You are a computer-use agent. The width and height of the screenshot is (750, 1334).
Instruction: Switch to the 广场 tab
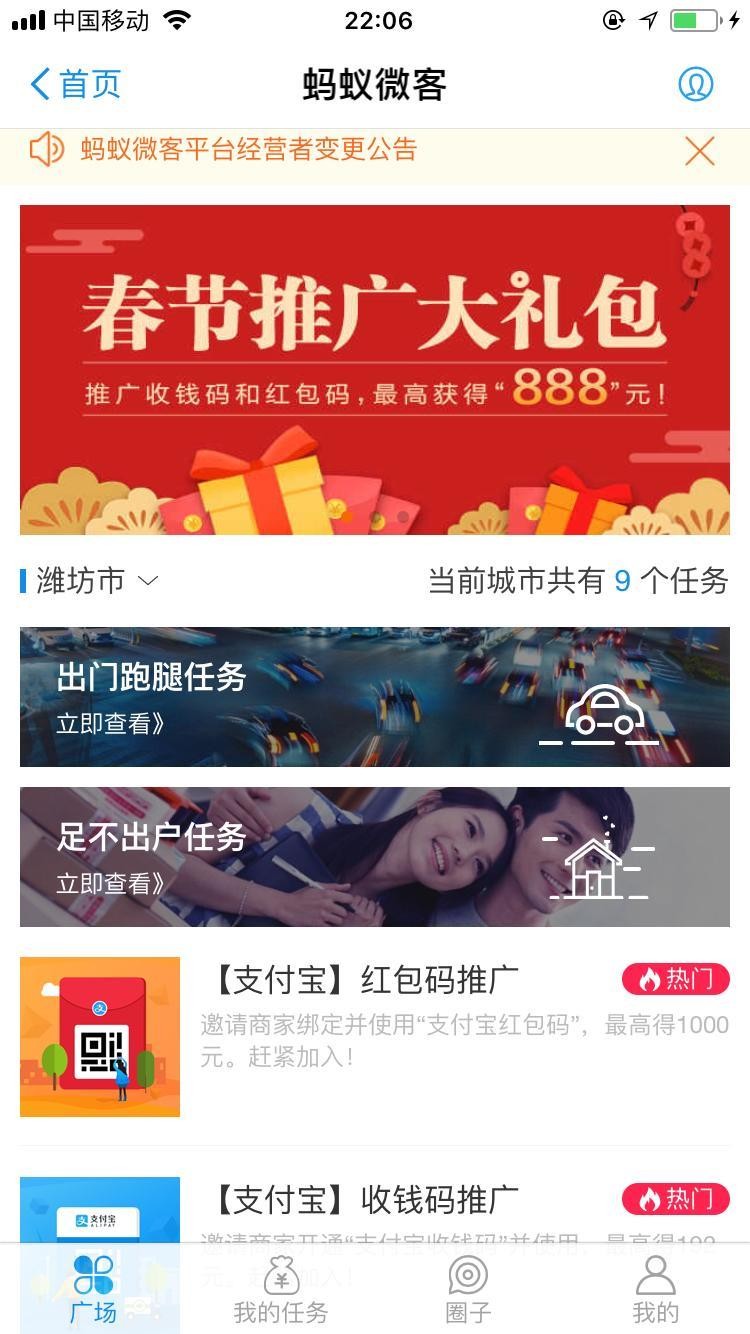tap(93, 1290)
